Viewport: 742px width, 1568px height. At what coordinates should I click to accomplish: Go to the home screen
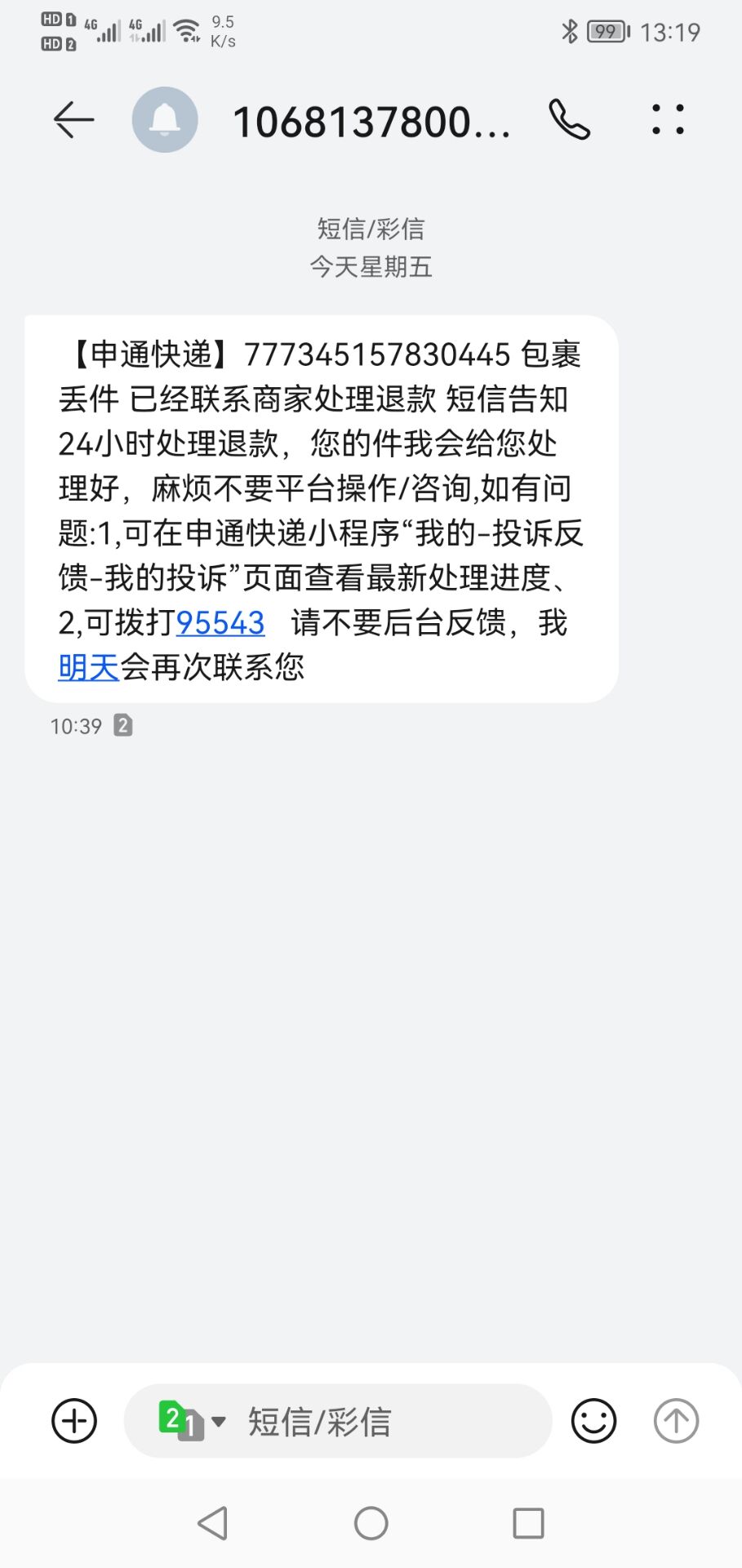coord(371,1523)
